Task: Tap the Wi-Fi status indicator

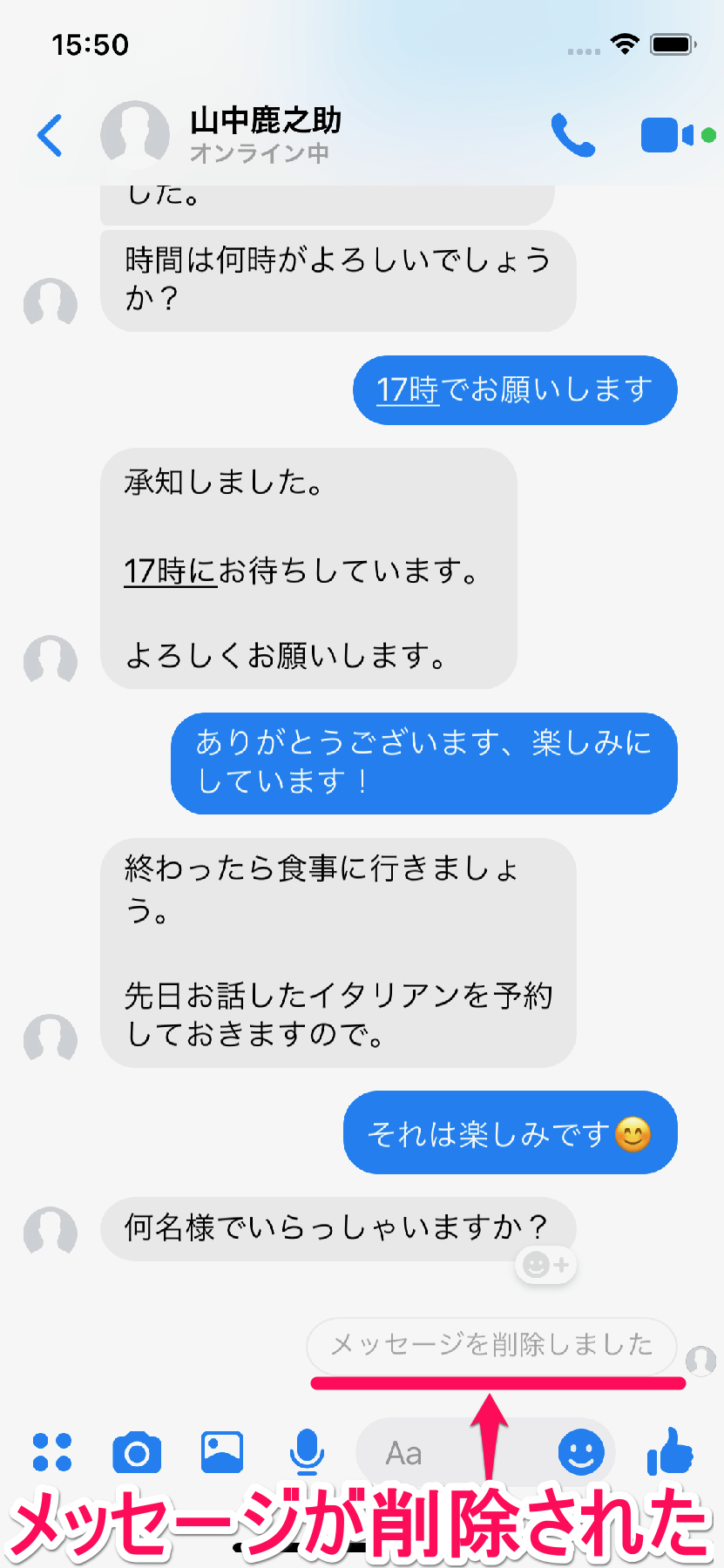Action: click(625, 41)
